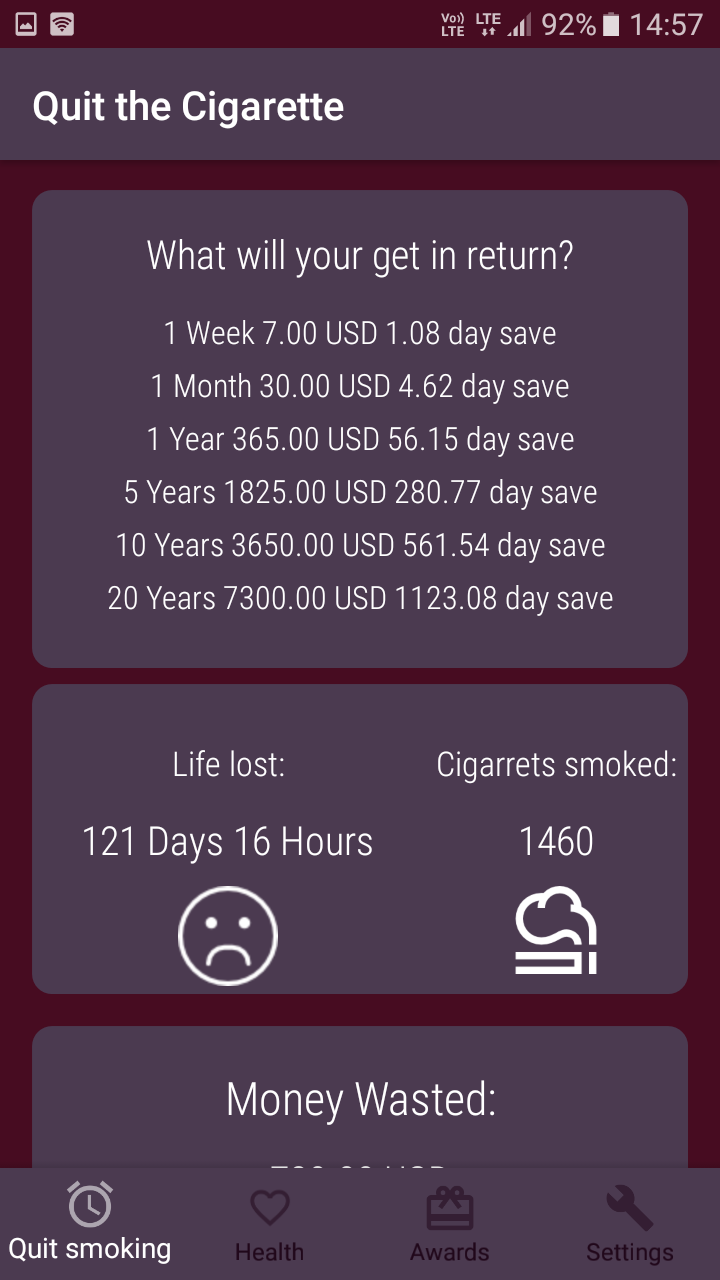The width and height of the screenshot is (720, 1280).
Task: Tap the Life lost duration text
Action: (228, 841)
